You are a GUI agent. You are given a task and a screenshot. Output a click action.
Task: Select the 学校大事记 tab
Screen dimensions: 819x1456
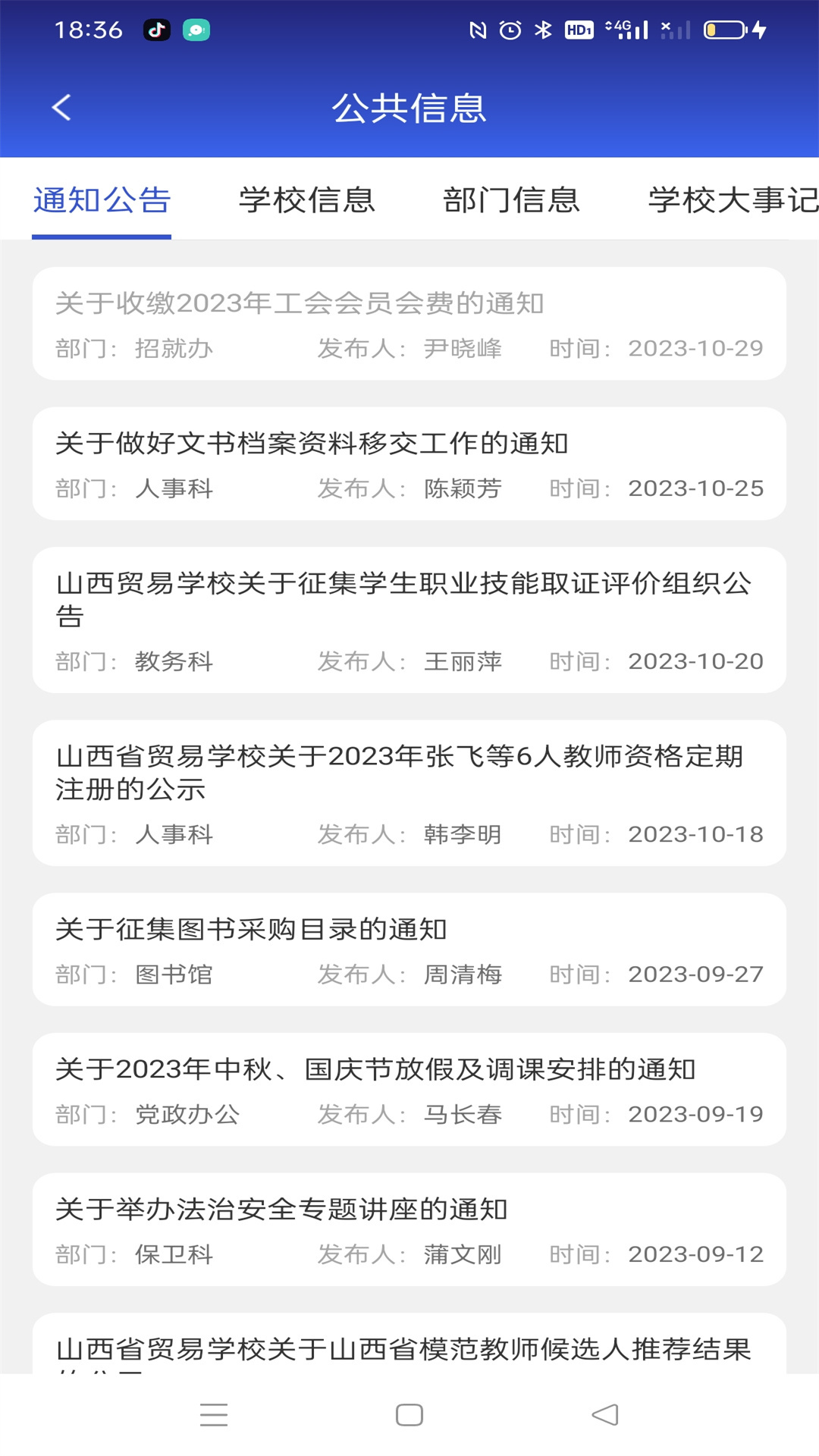(x=730, y=200)
